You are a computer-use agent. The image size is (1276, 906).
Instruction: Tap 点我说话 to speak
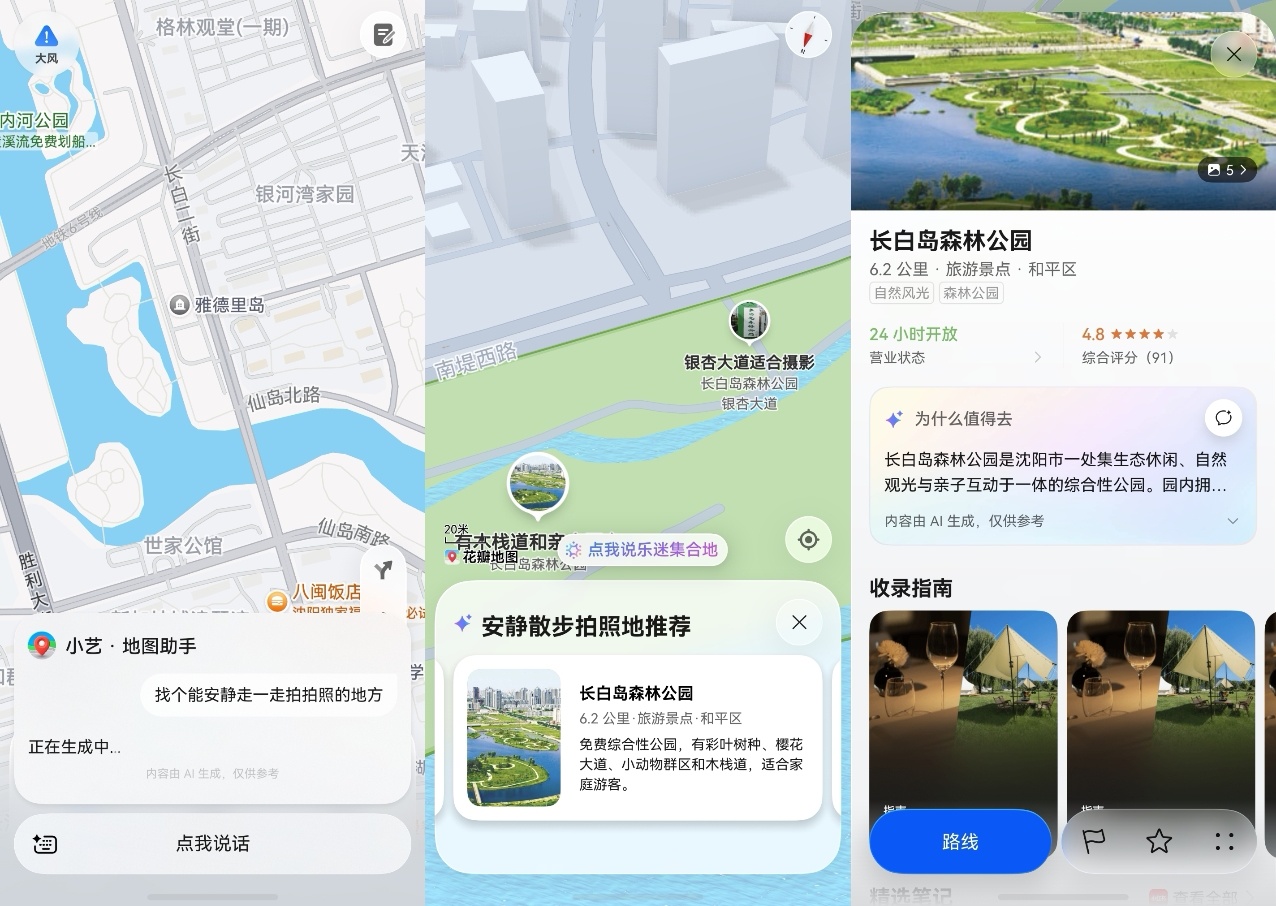click(x=212, y=844)
